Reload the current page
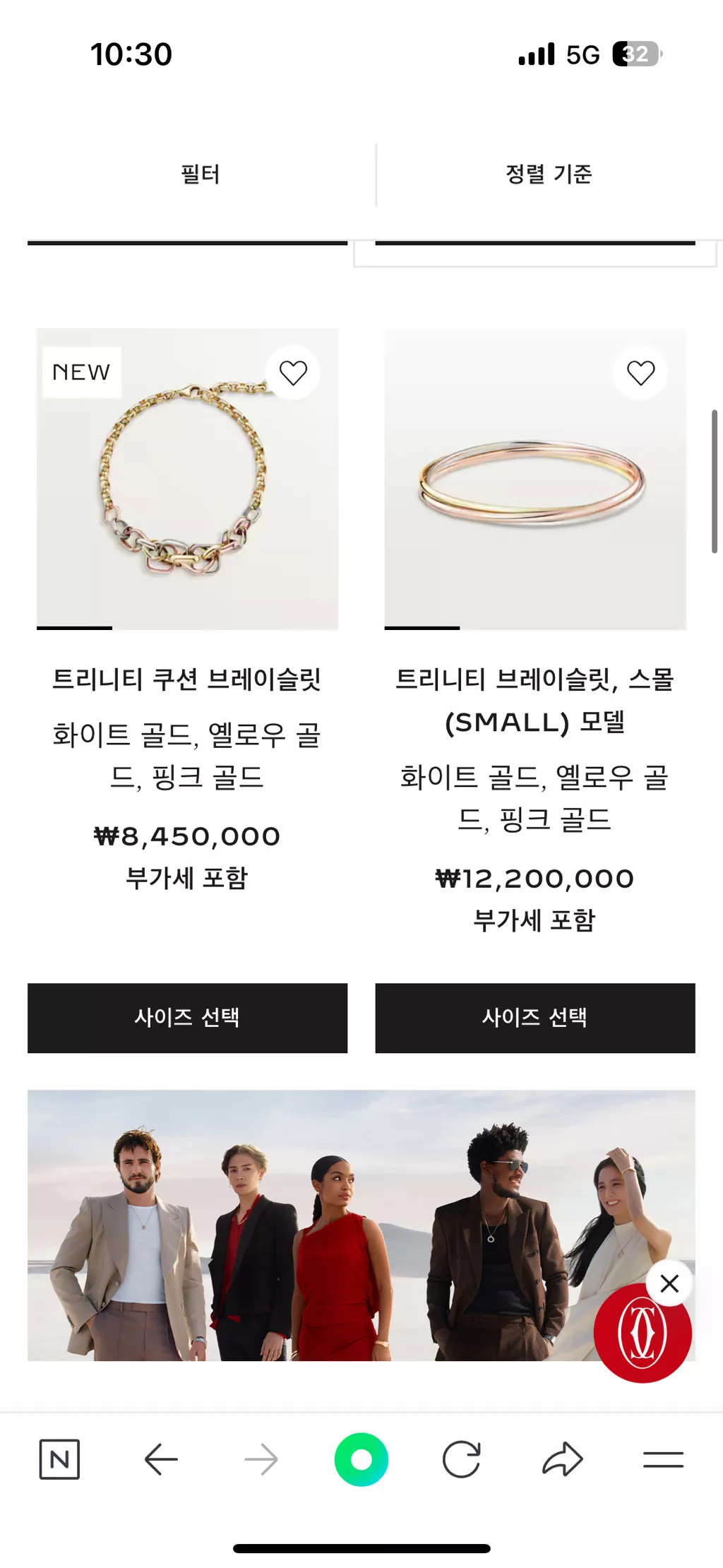The image size is (723, 1568). [462, 1459]
